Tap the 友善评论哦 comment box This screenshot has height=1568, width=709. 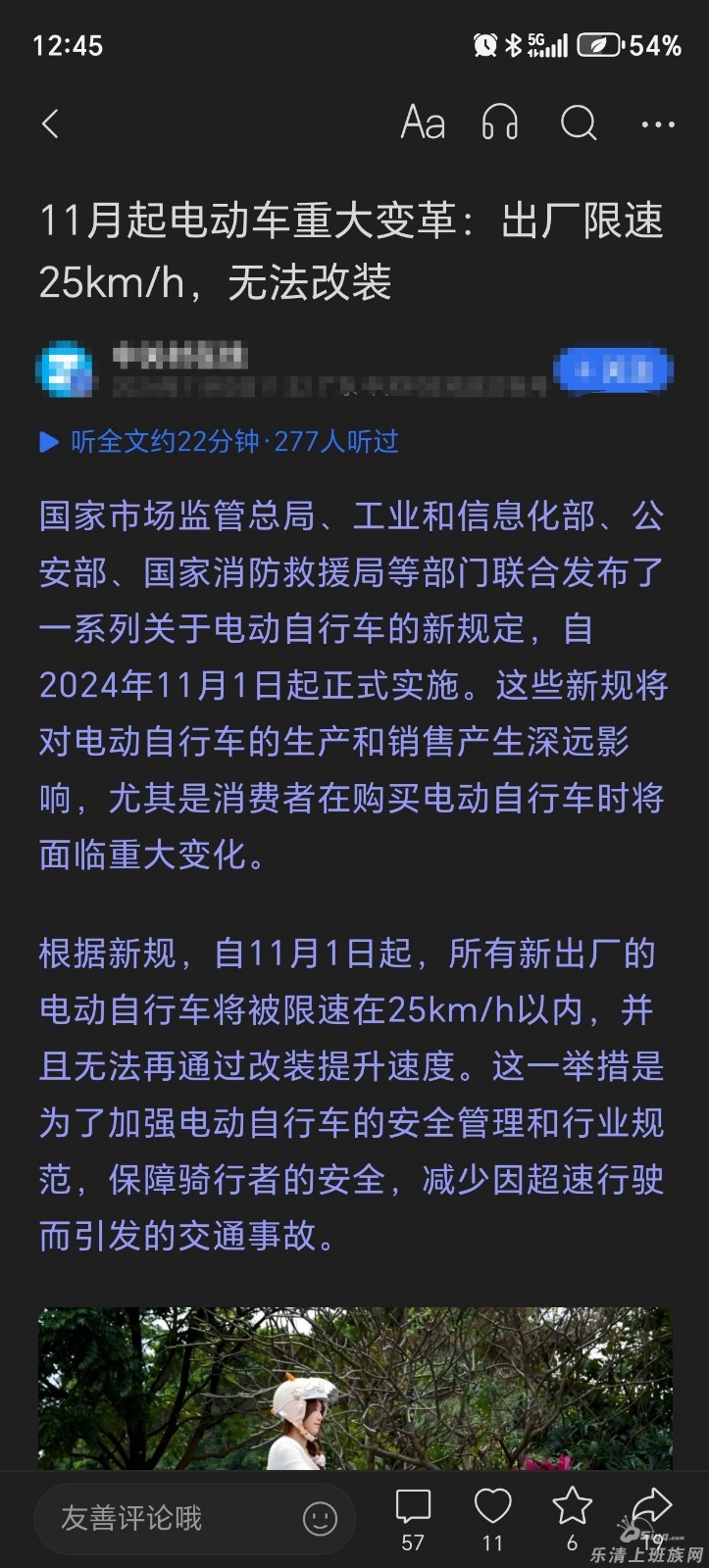click(x=194, y=1518)
